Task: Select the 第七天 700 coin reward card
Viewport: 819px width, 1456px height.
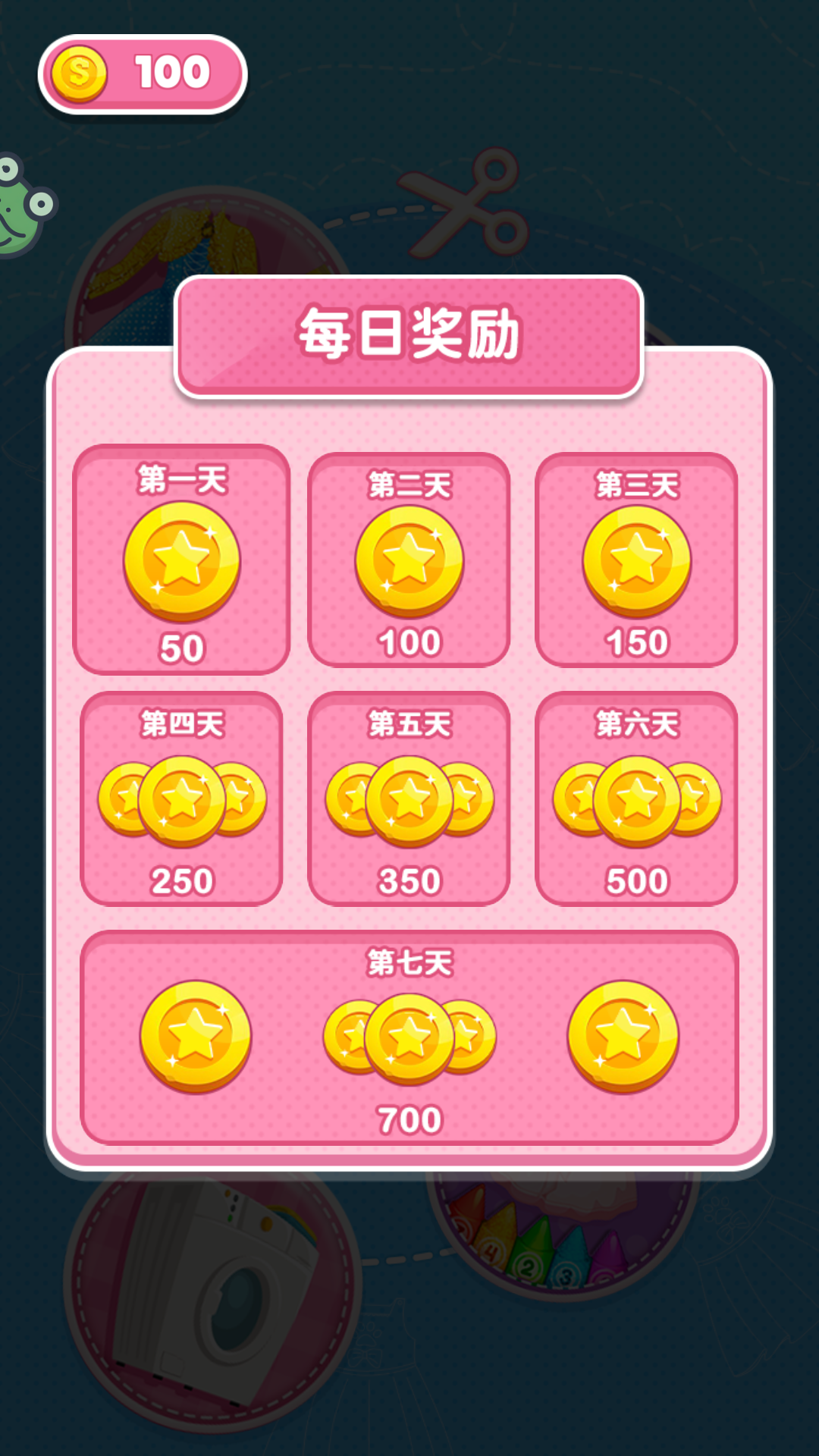Action: 409,1037
